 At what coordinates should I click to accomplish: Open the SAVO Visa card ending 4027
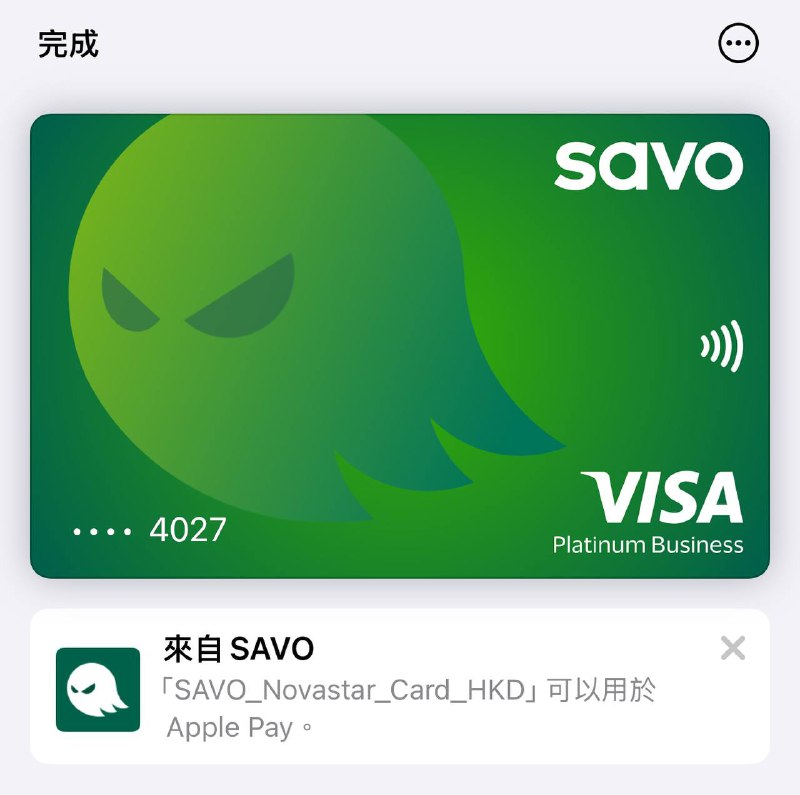[400, 345]
